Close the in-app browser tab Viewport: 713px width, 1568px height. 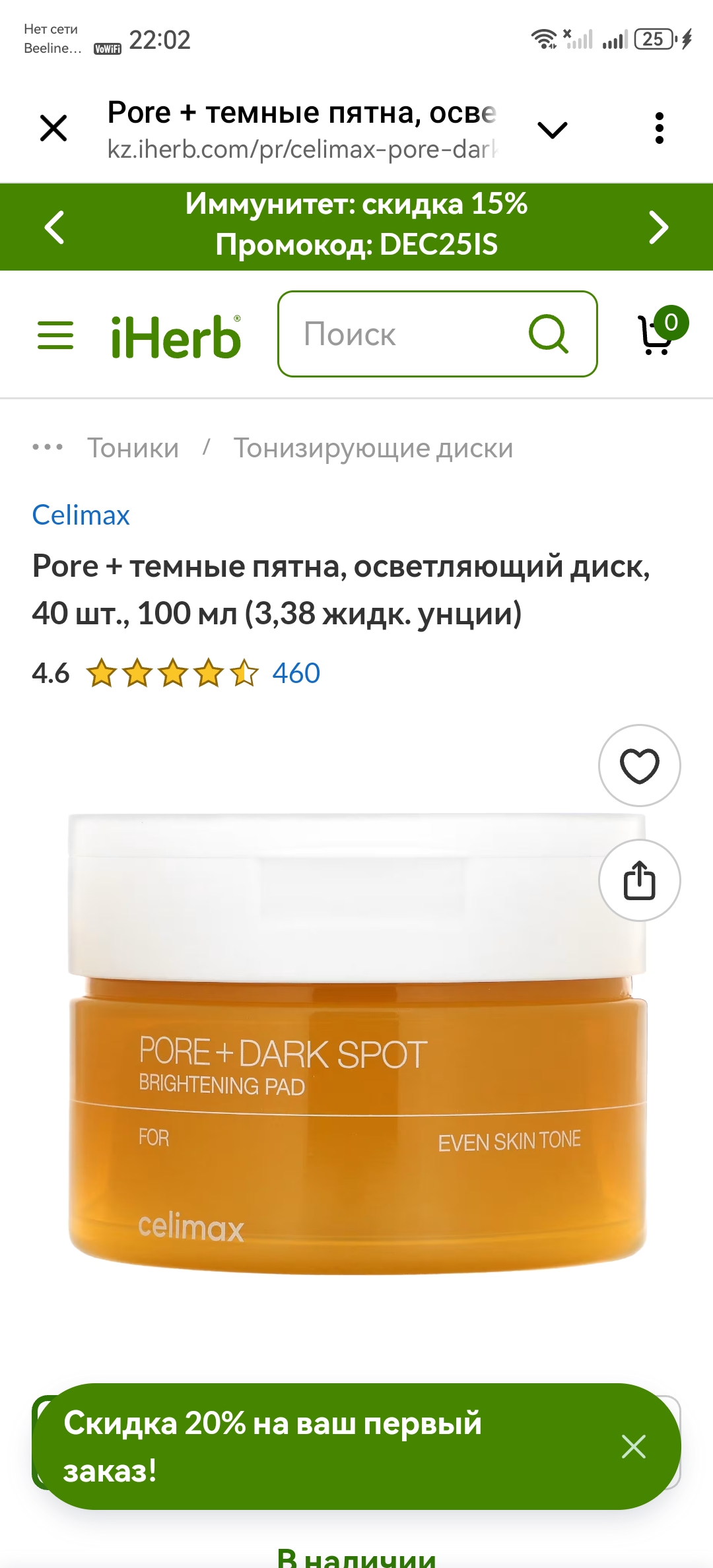coord(53,128)
